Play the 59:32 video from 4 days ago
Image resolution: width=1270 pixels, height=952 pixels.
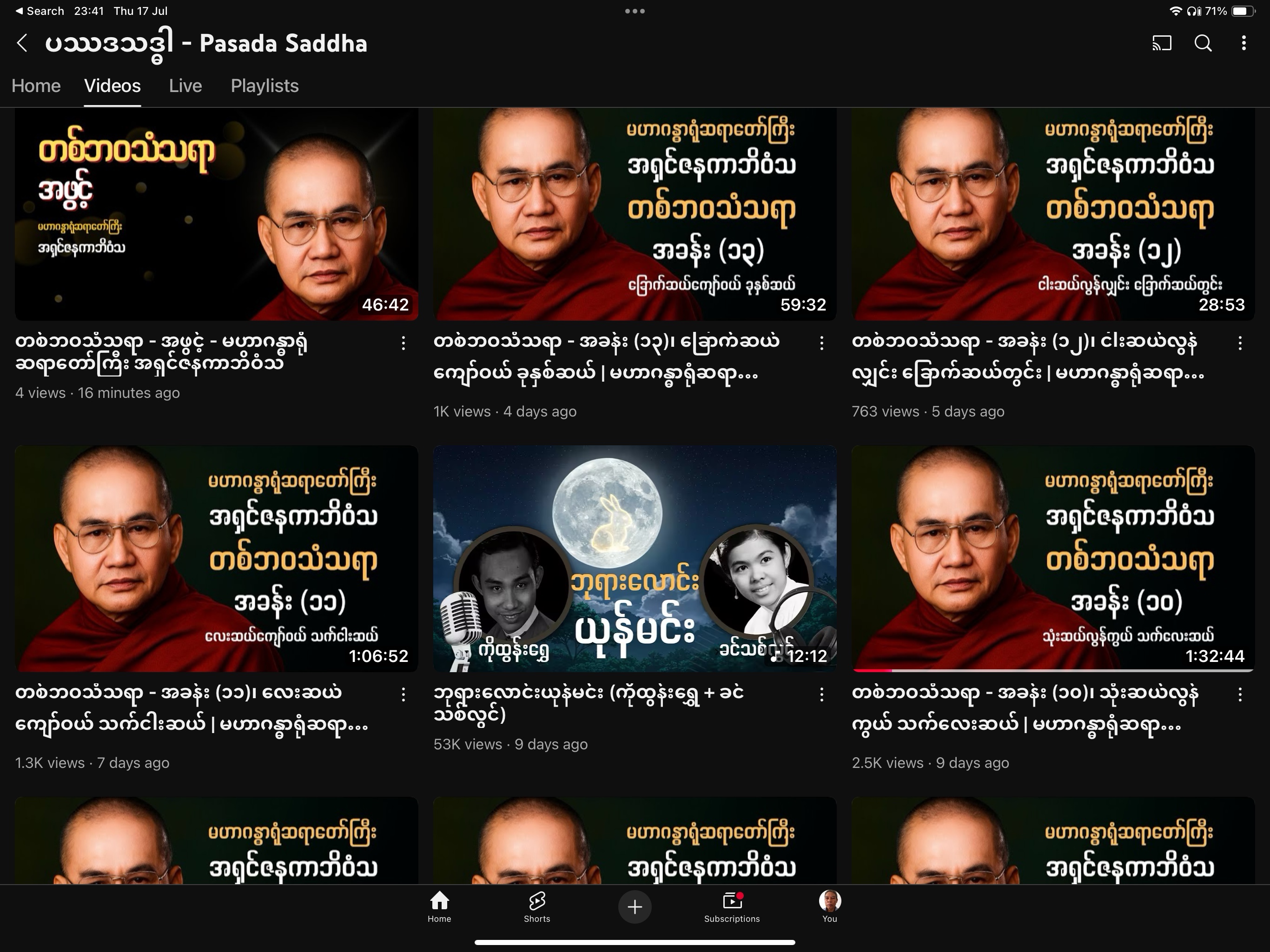click(x=635, y=214)
